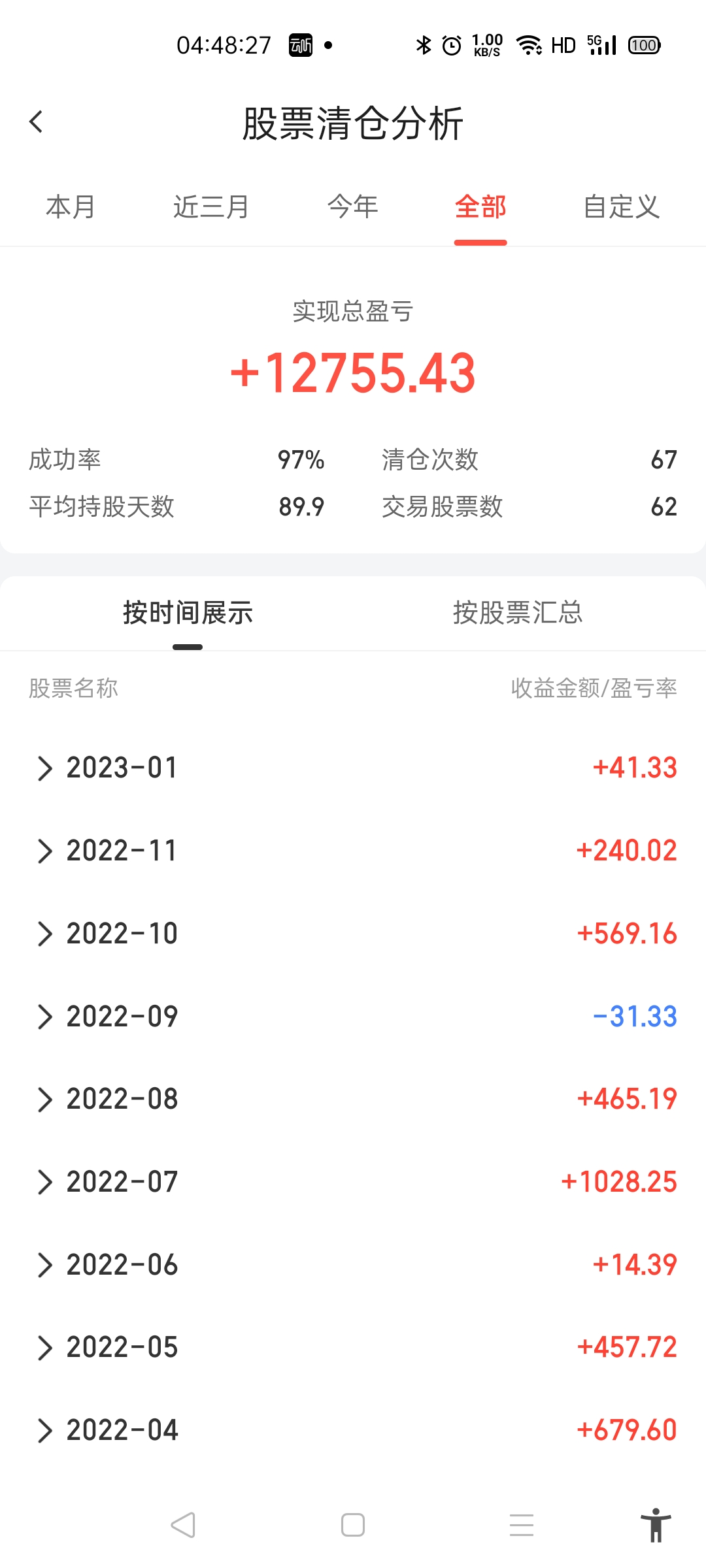This screenshot has width=706, height=1568.
Task: Select the 今年 time range tab
Action: pos(352,207)
